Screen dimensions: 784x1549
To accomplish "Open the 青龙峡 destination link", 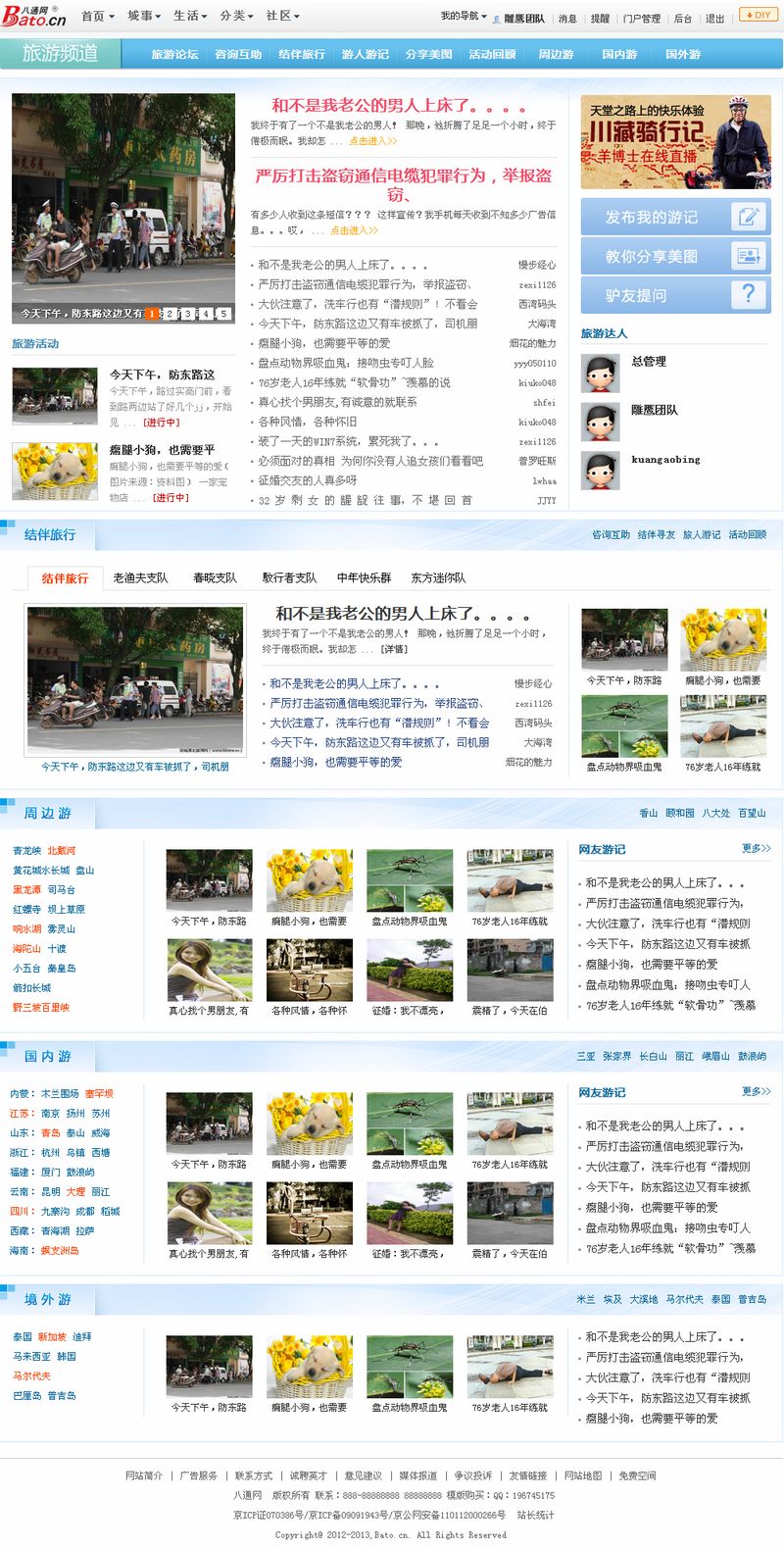I will [x=26, y=850].
